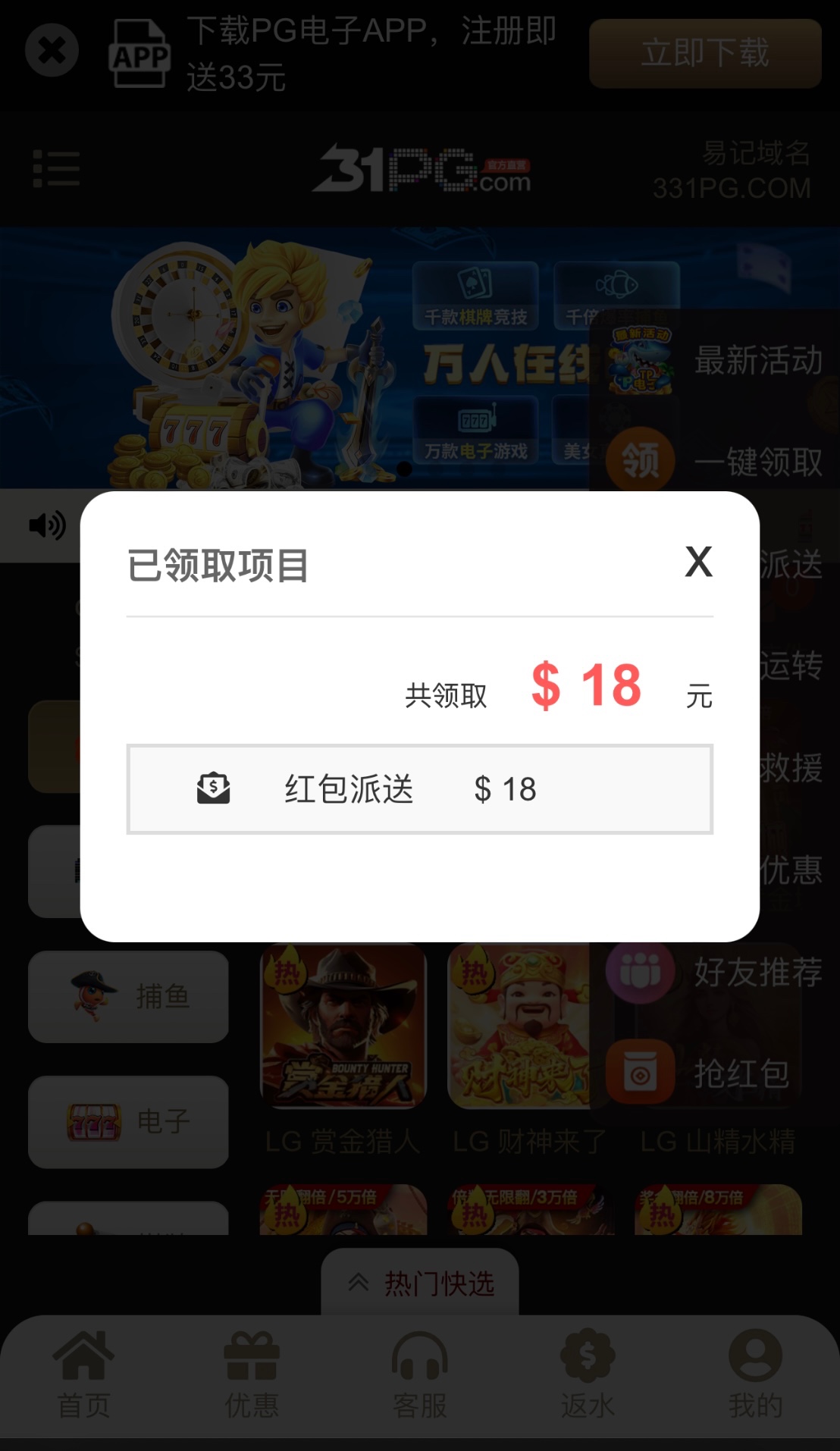Dismiss the APP download banner

pyautogui.click(x=52, y=51)
